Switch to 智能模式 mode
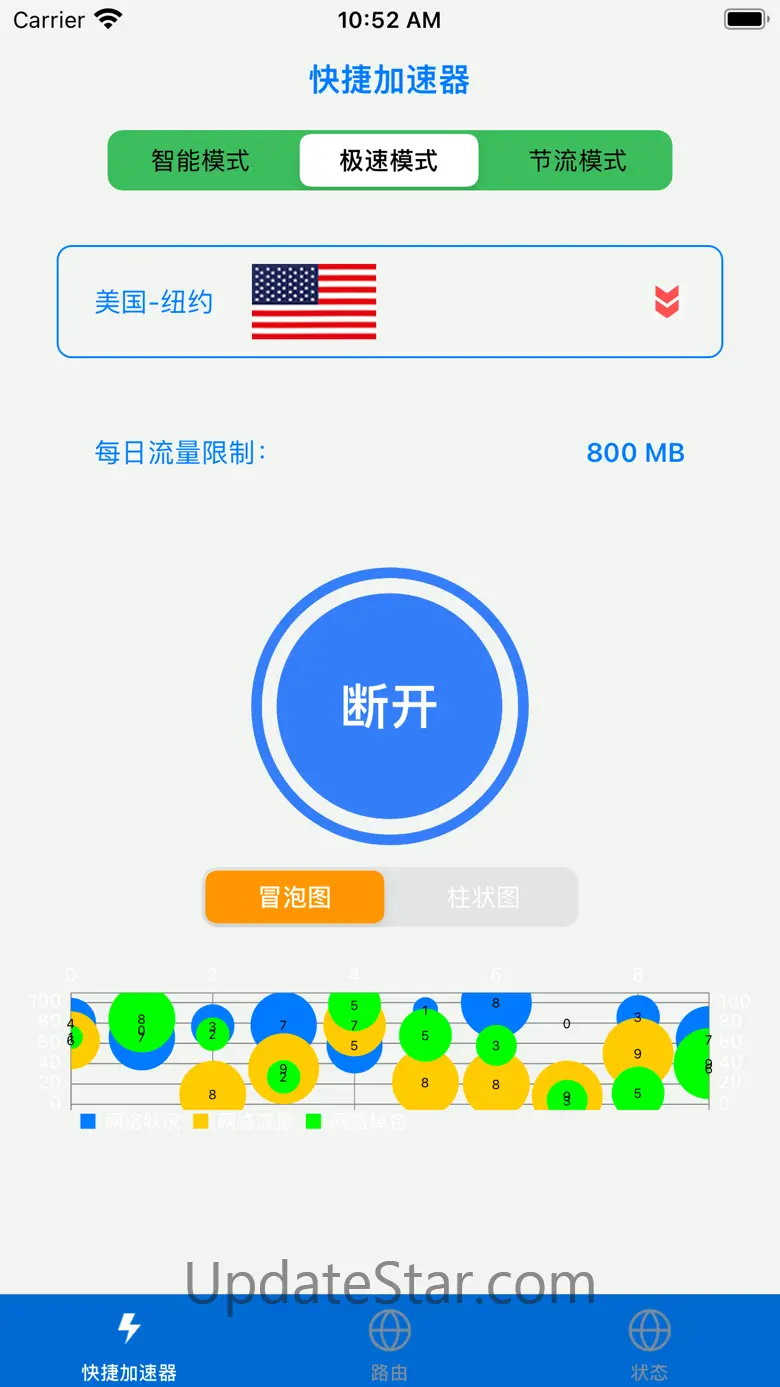Viewport: 780px width, 1387px height. pyautogui.click(x=200, y=160)
